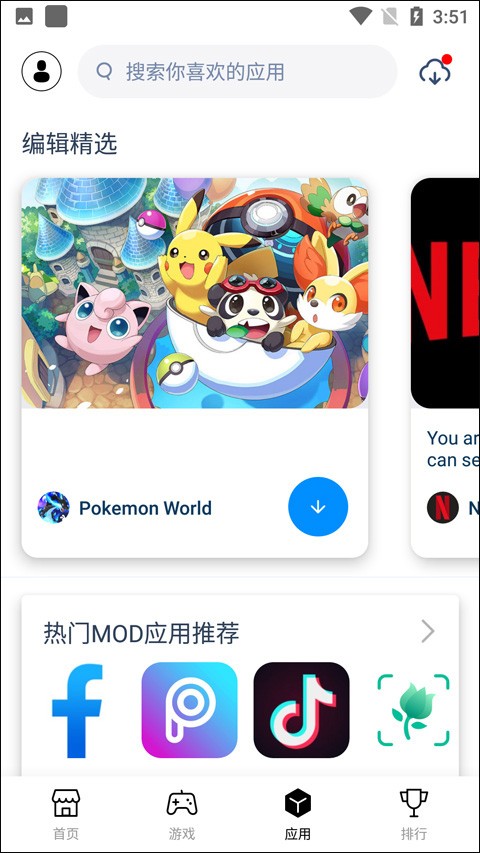Image resolution: width=480 pixels, height=853 pixels.
Task: Go to the 排行 tab
Action: [414, 814]
